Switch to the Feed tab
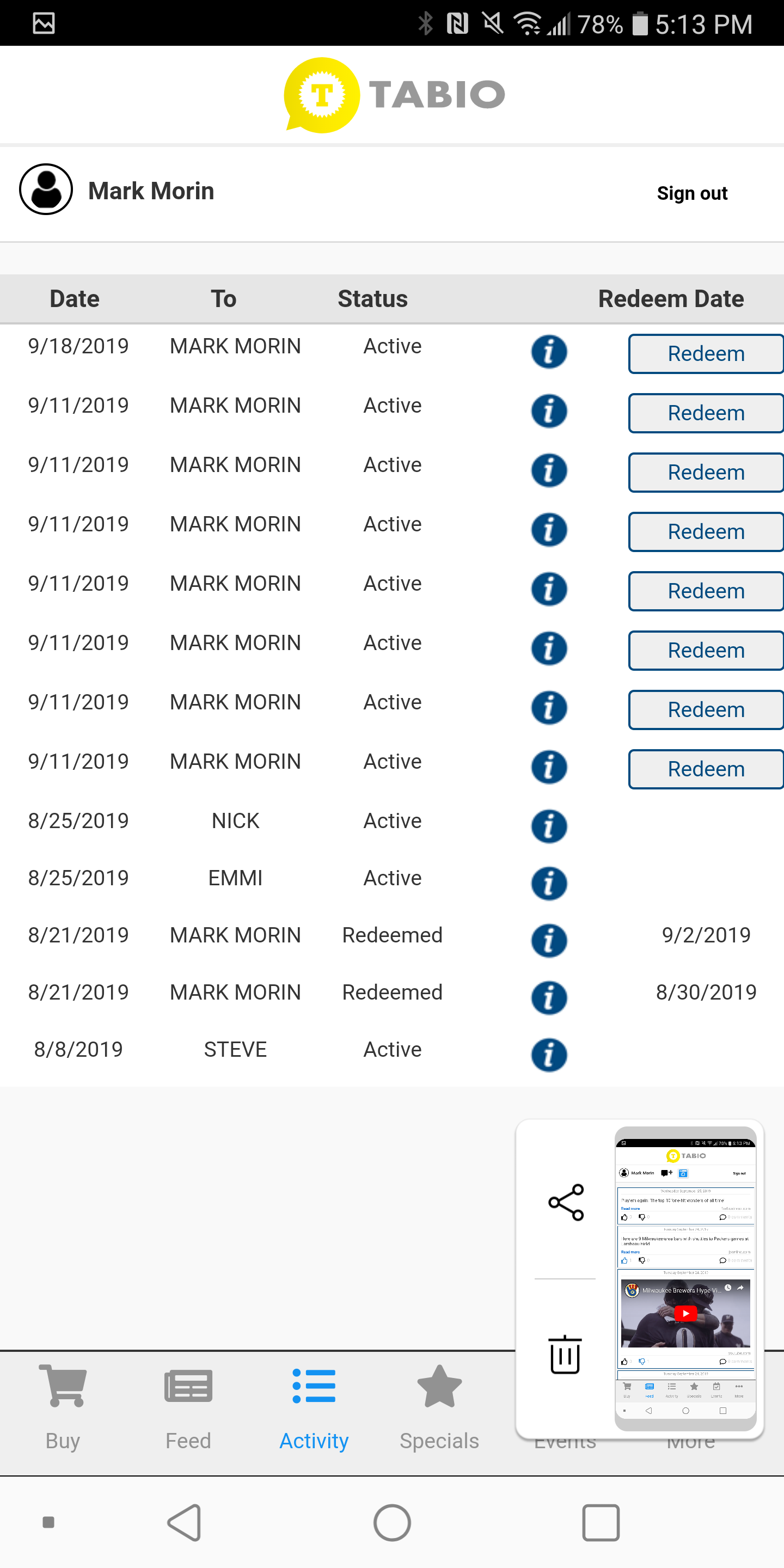Screen dimensions: 784x1568 coord(188,1407)
